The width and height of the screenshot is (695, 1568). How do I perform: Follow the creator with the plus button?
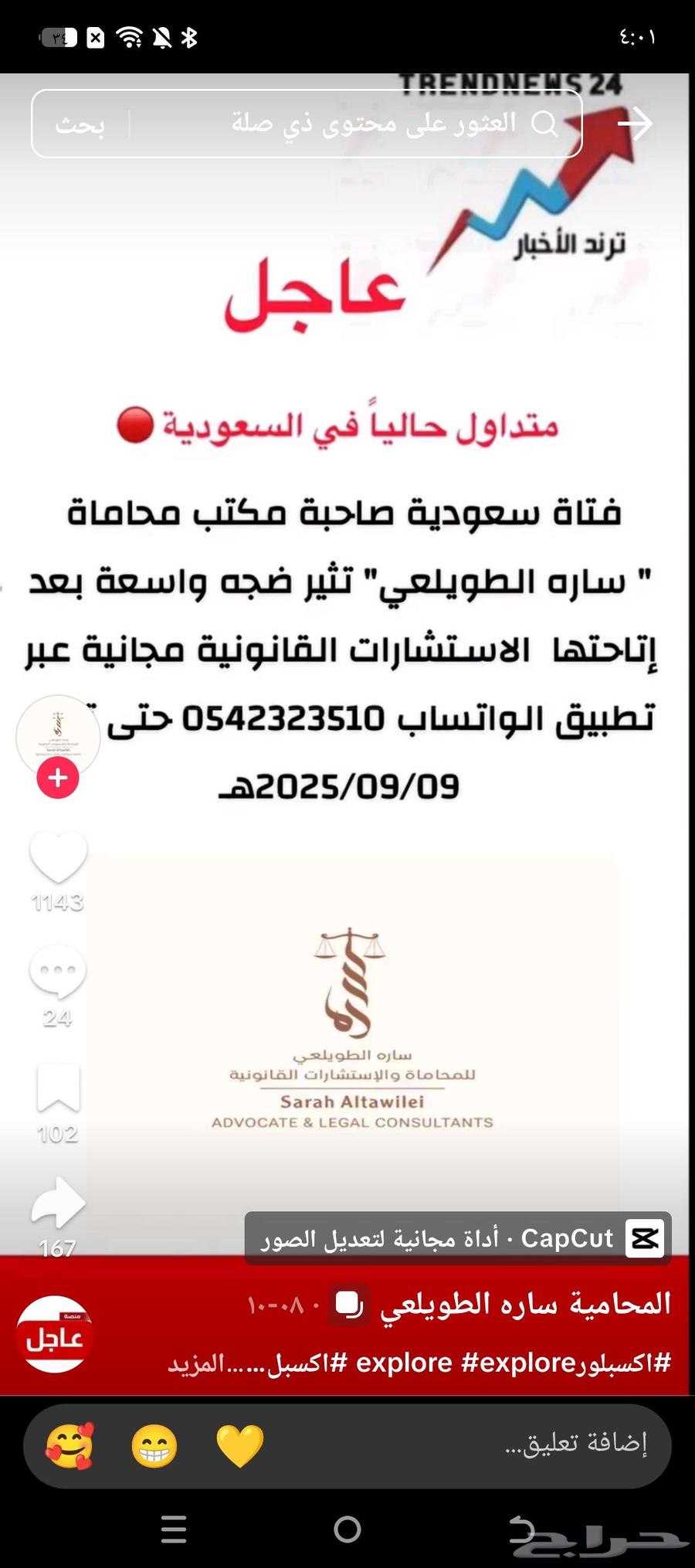(58, 777)
